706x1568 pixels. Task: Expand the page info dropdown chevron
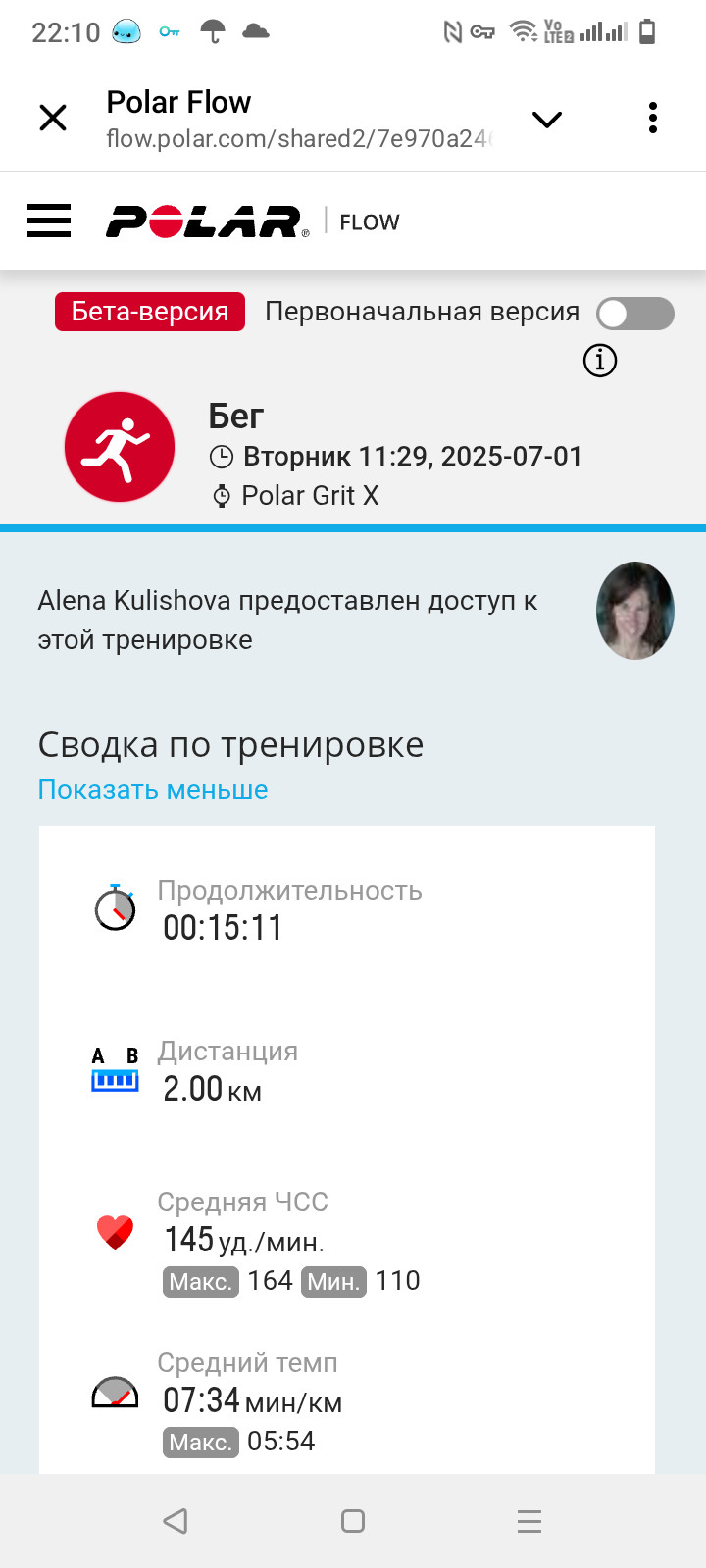click(546, 119)
